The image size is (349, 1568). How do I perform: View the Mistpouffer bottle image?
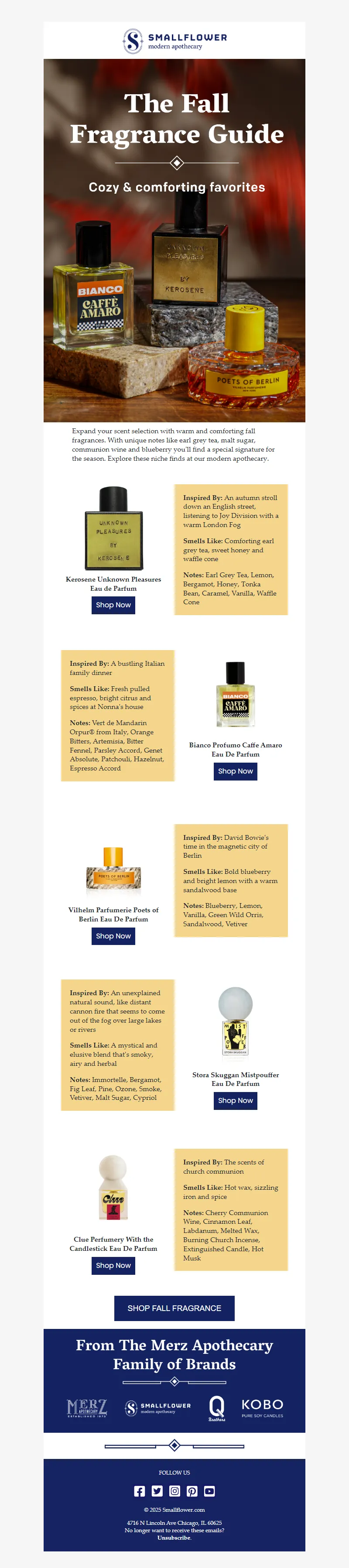click(x=235, y=1022)
